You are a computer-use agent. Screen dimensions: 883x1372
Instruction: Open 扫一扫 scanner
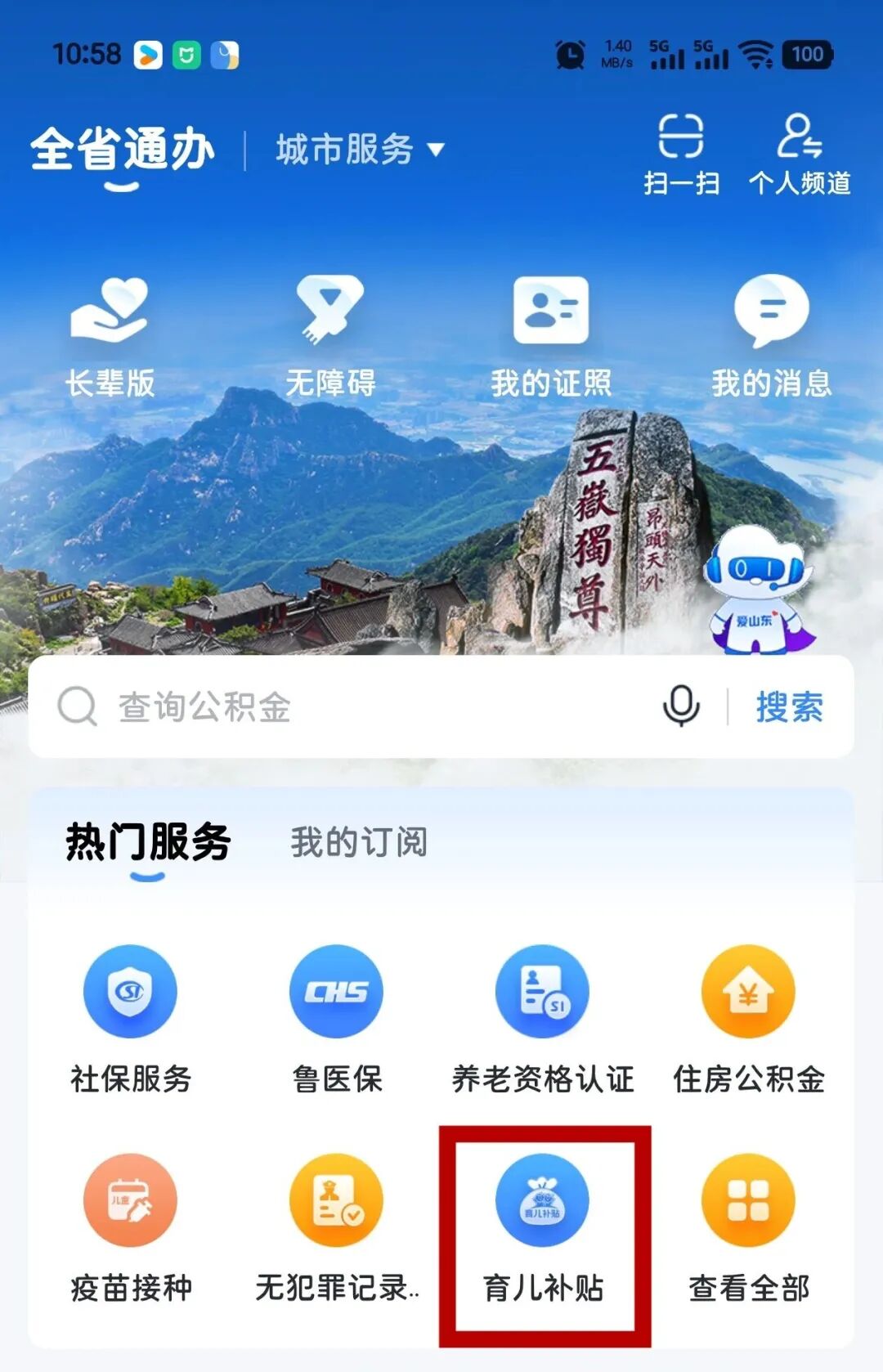[681, 154]
